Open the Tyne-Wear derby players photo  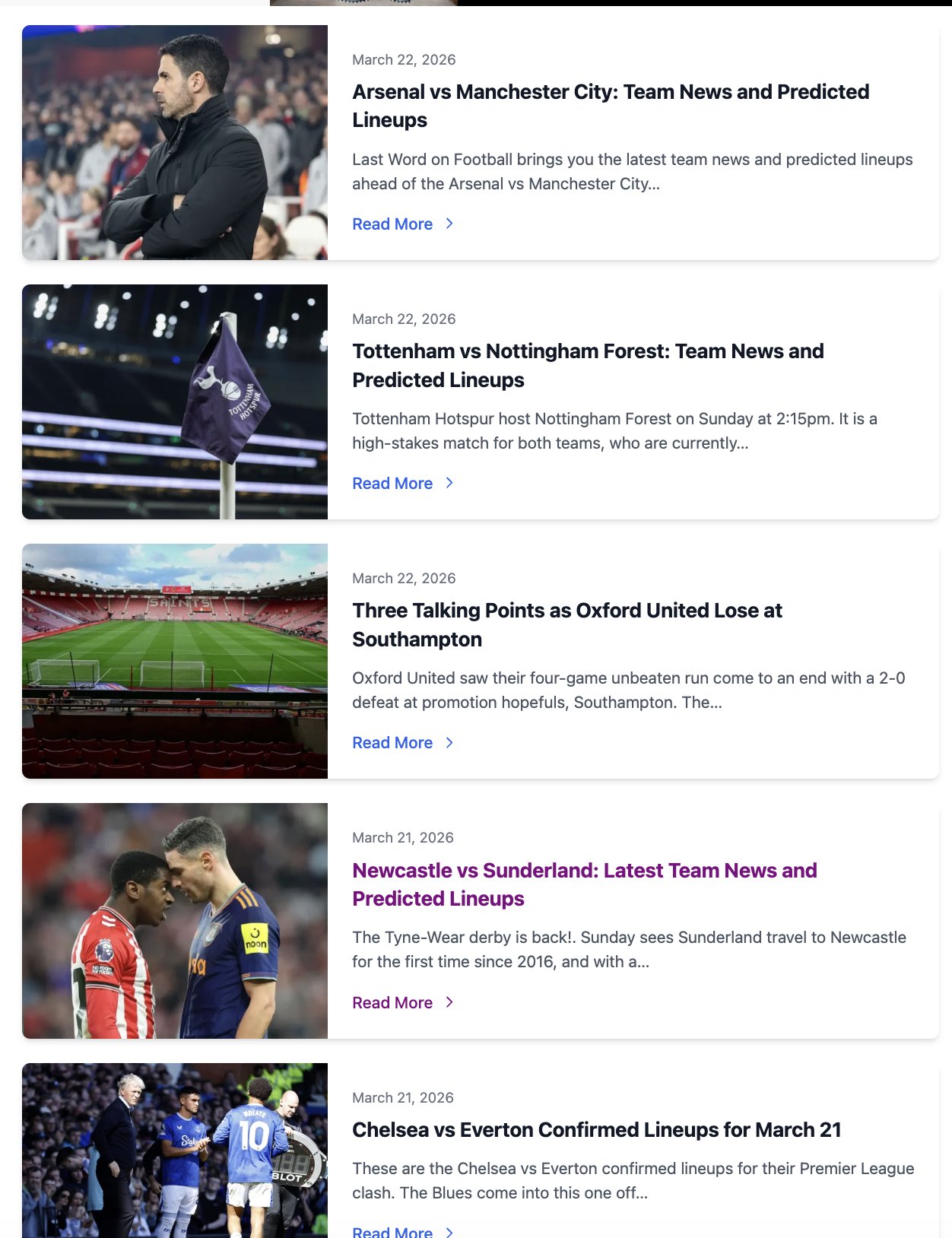[x=175, y=921]
